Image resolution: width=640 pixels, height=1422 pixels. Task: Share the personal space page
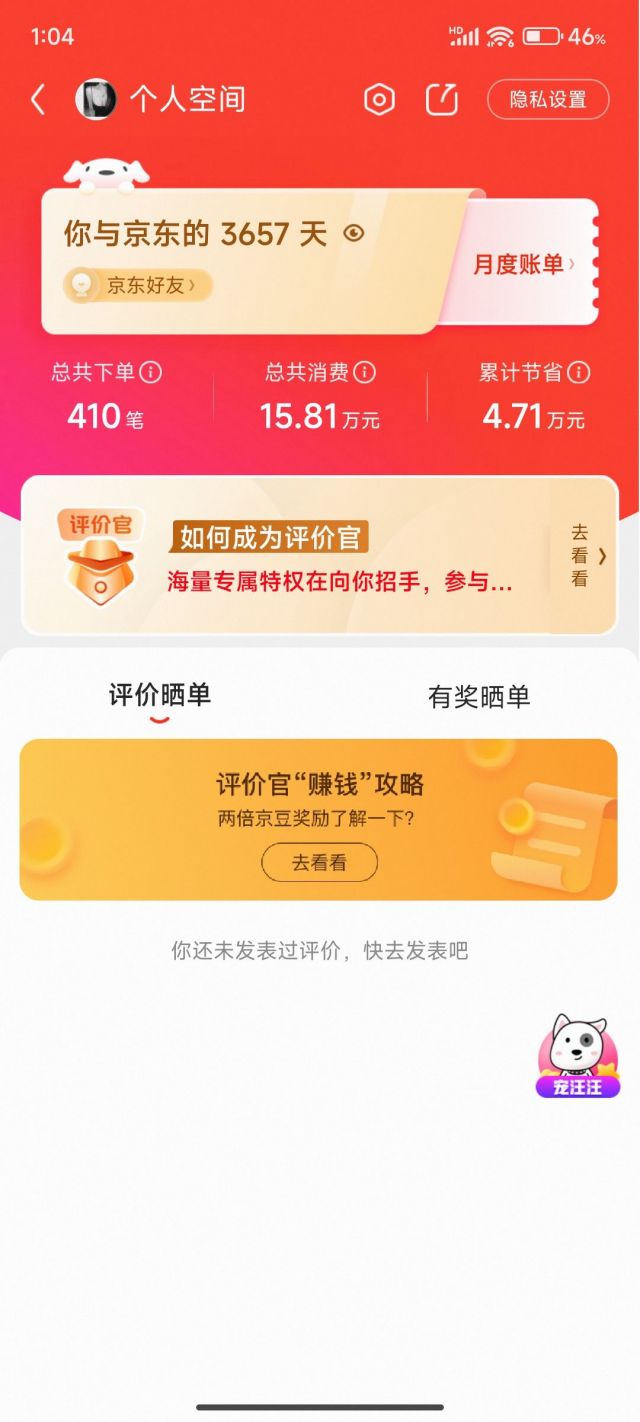pyautogui.click(x=441, y=99)
